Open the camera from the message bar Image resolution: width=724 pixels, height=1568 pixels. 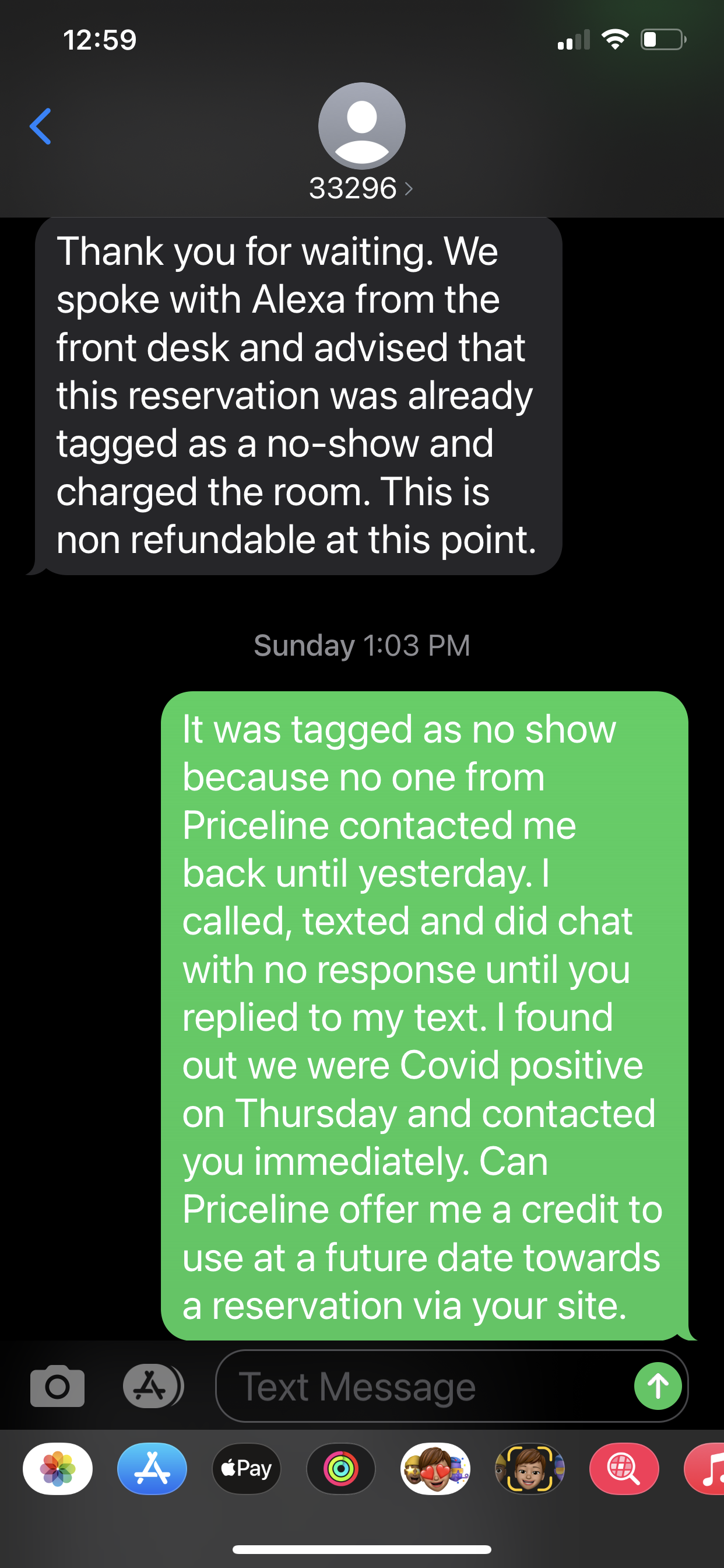coord(58,1387)
